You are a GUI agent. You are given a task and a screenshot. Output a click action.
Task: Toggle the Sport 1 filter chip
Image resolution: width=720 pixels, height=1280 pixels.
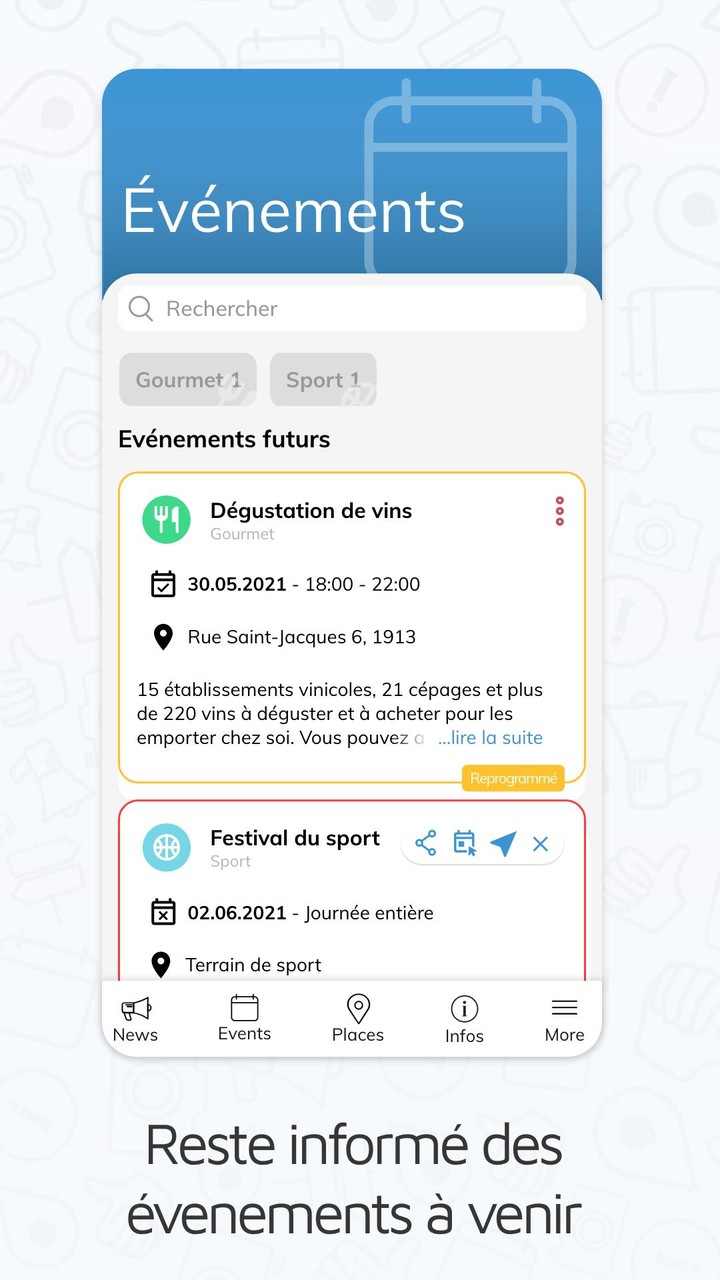coord(323,380)
